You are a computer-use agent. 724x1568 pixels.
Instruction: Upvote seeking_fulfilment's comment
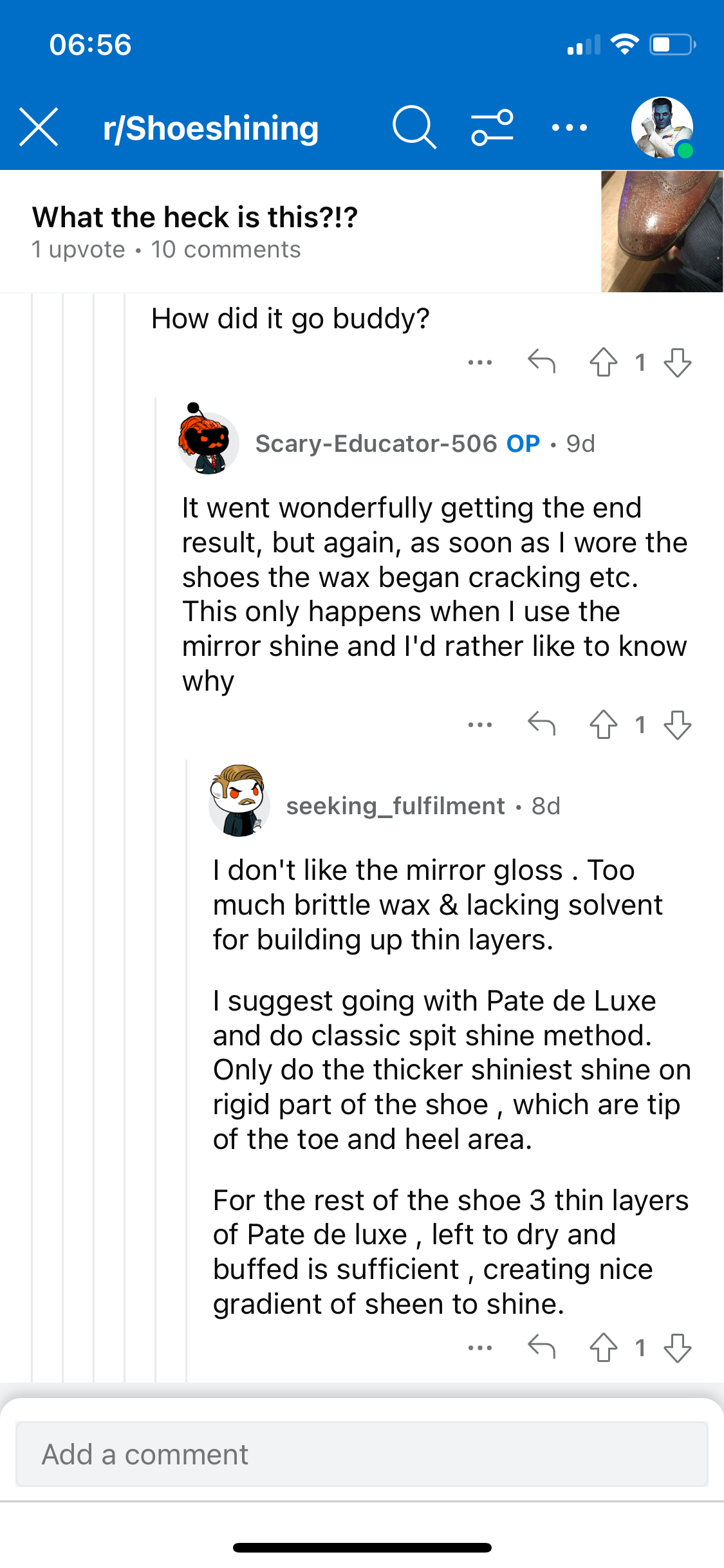point(603,1347)
